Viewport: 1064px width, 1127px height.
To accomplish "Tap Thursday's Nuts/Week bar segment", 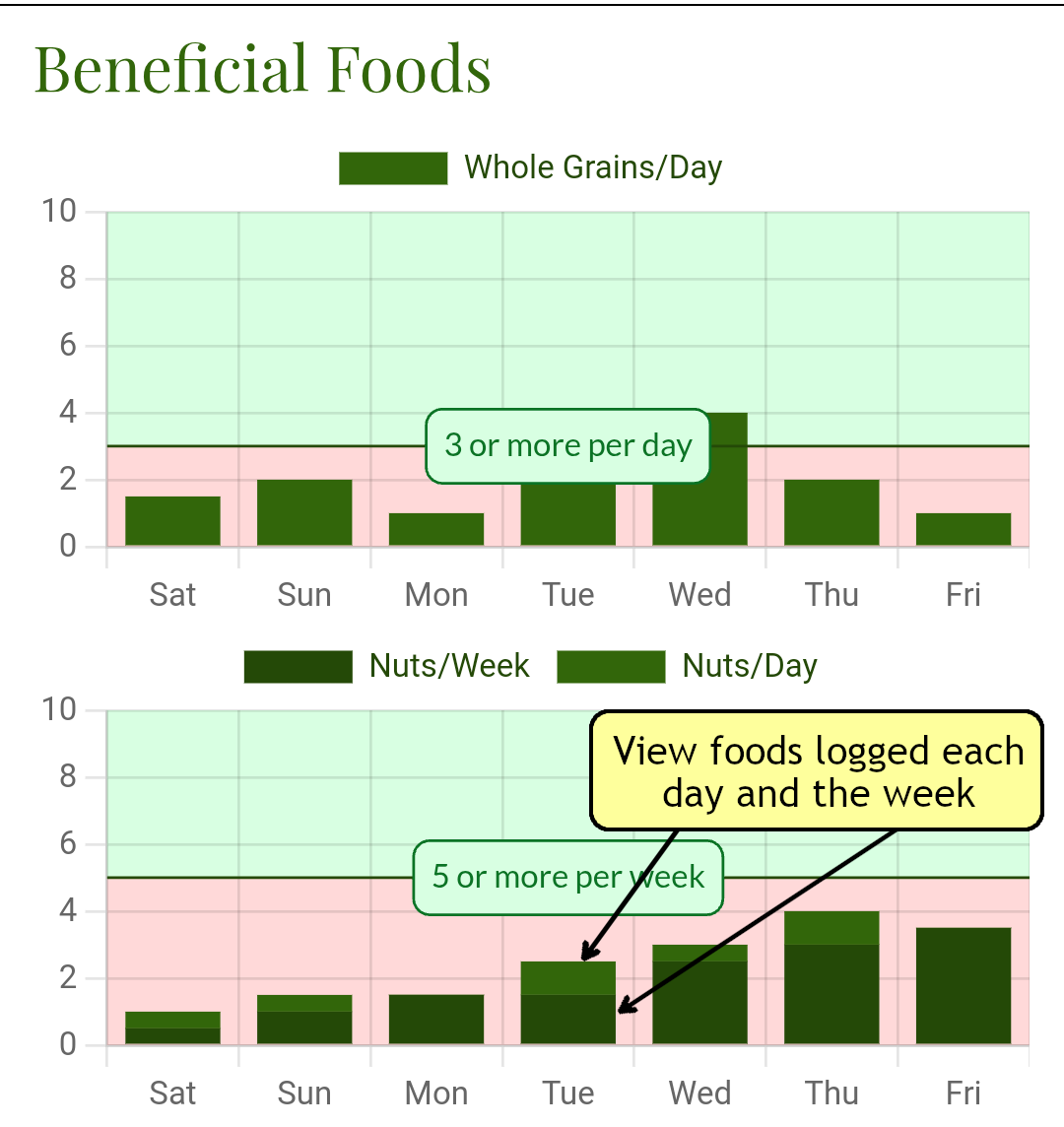I will click(x=831, y=995).
